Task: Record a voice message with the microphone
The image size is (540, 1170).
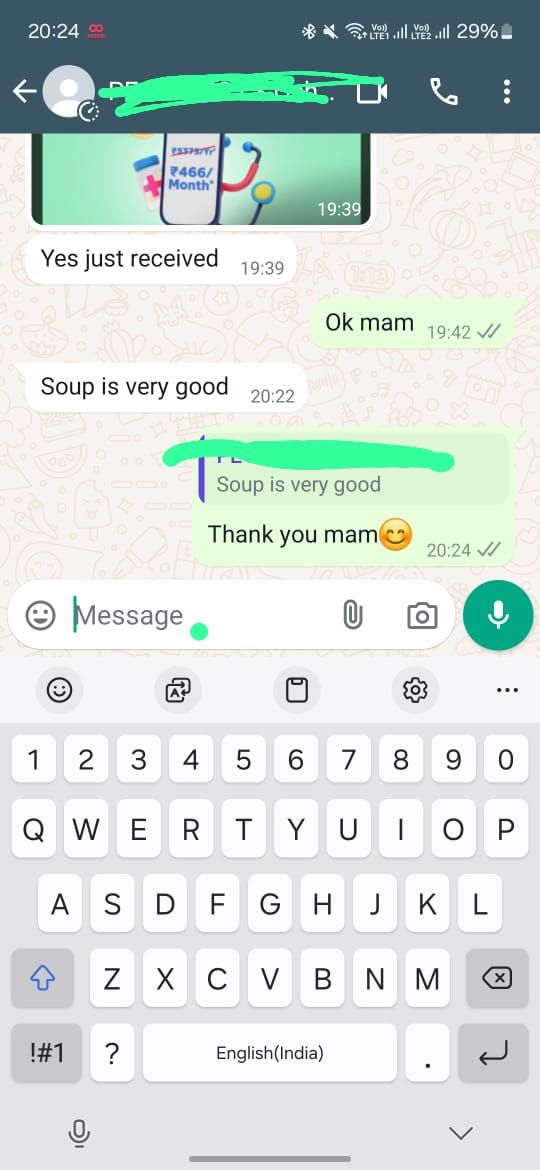Action: tap(498, 615)
